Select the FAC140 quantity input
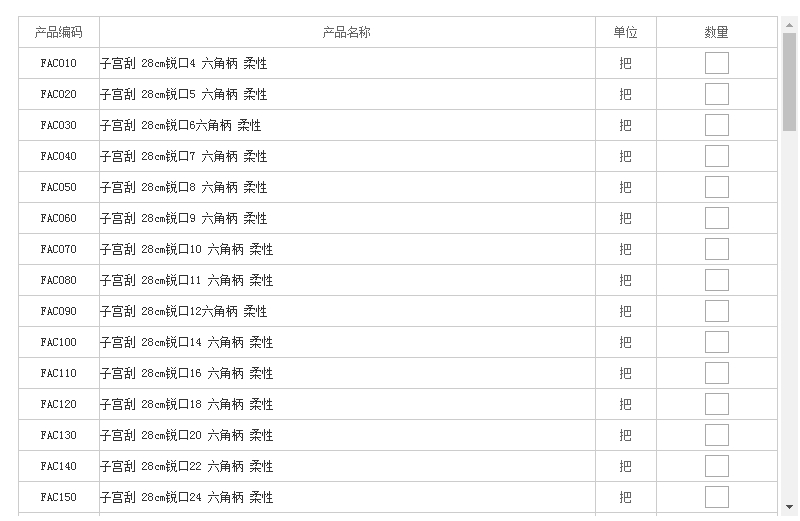 (x=716, y=466)
